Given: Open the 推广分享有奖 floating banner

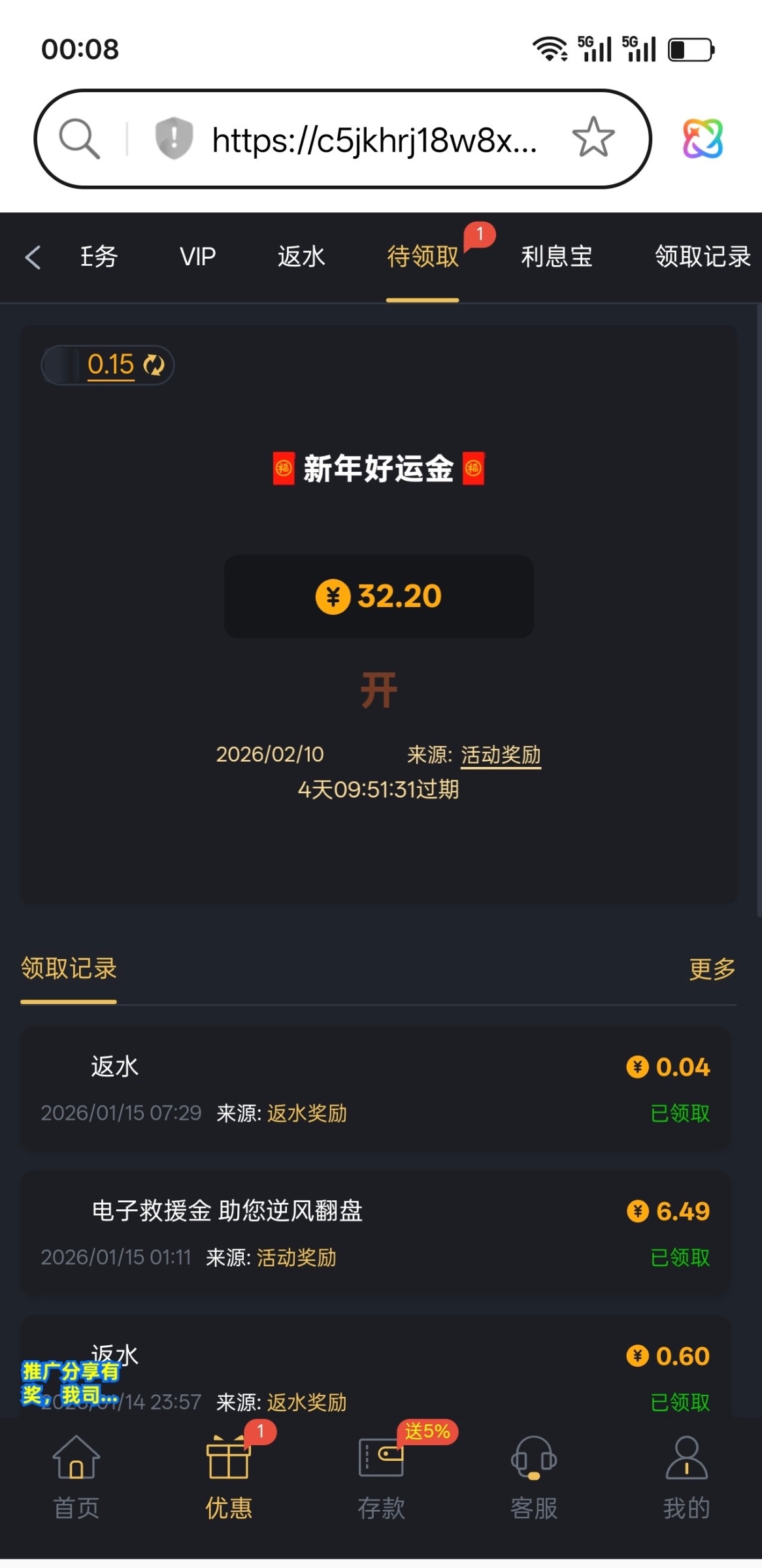Looking at the screenshot, I should pyautogui.click(x=71, y=1383).
